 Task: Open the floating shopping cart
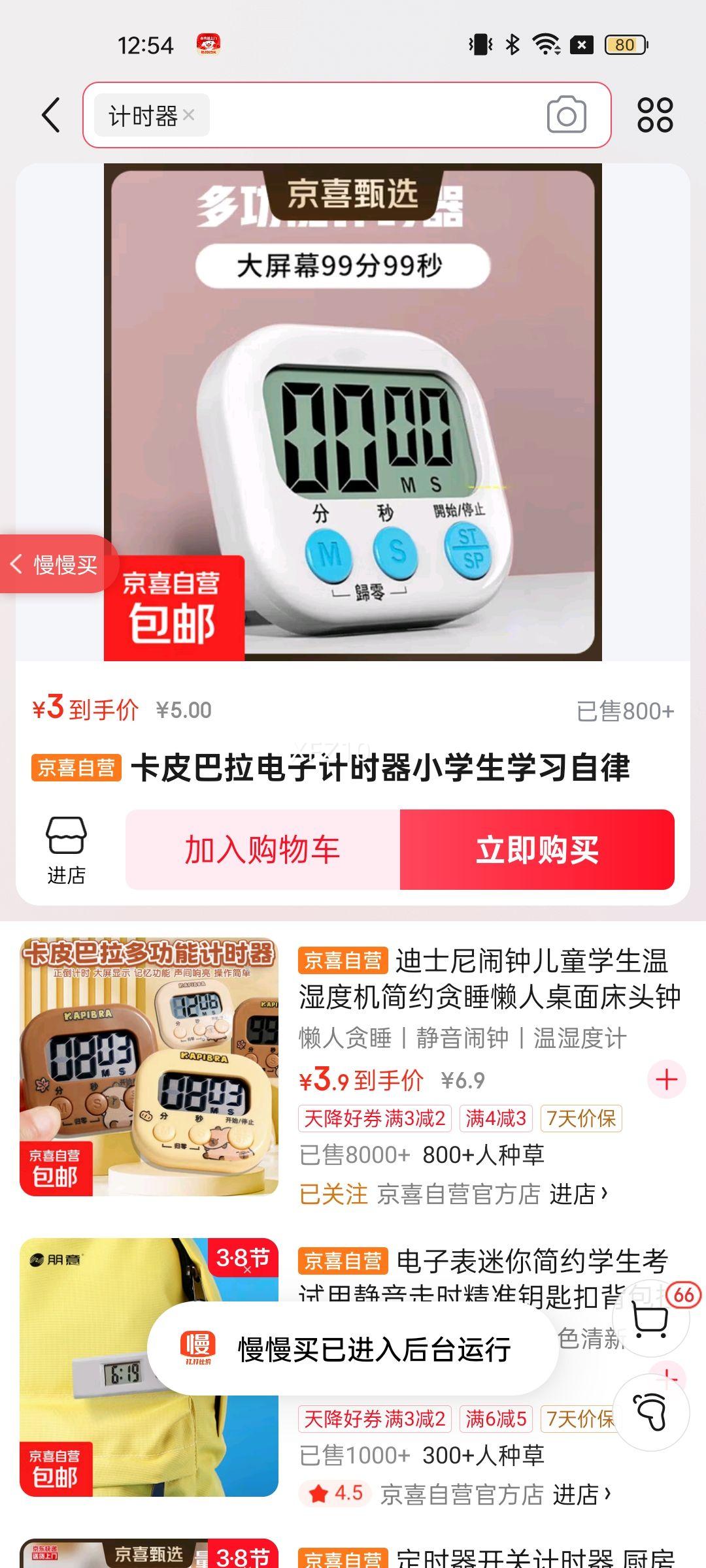click(x=650, y=1320)
